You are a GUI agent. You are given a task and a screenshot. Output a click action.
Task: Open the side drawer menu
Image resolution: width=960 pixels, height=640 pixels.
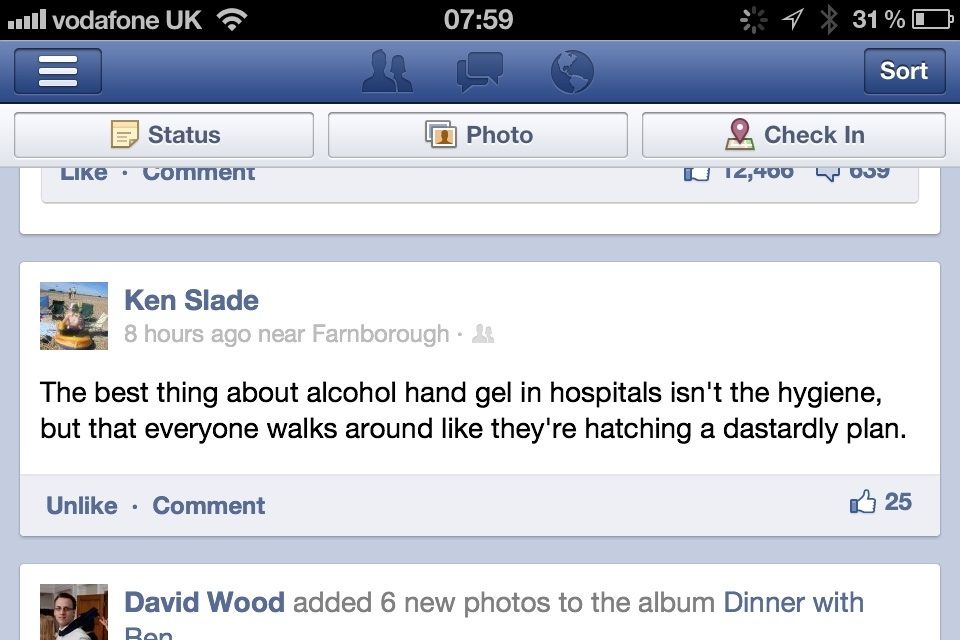58,72
